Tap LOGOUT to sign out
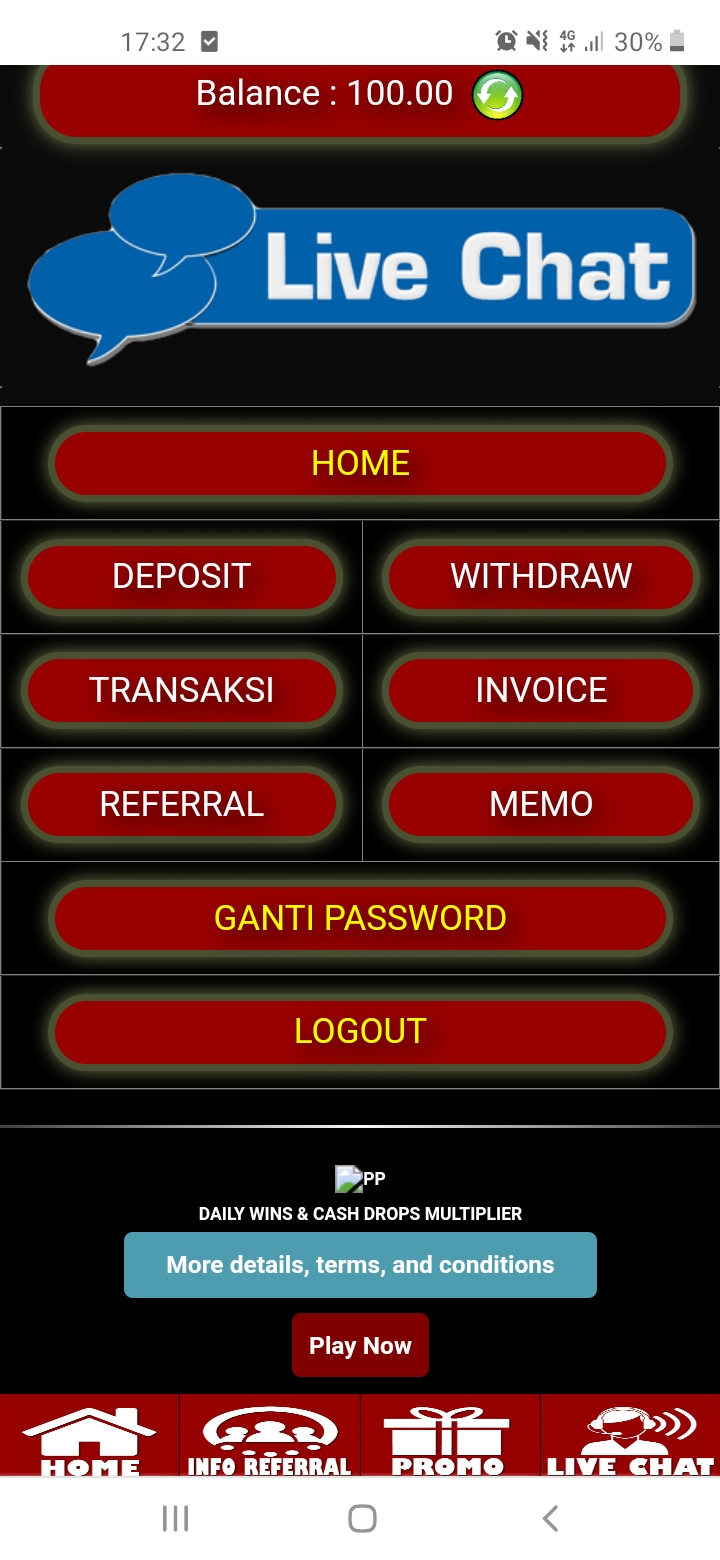This screenshot has height=1560, width=720. (x=360, y=1032)
